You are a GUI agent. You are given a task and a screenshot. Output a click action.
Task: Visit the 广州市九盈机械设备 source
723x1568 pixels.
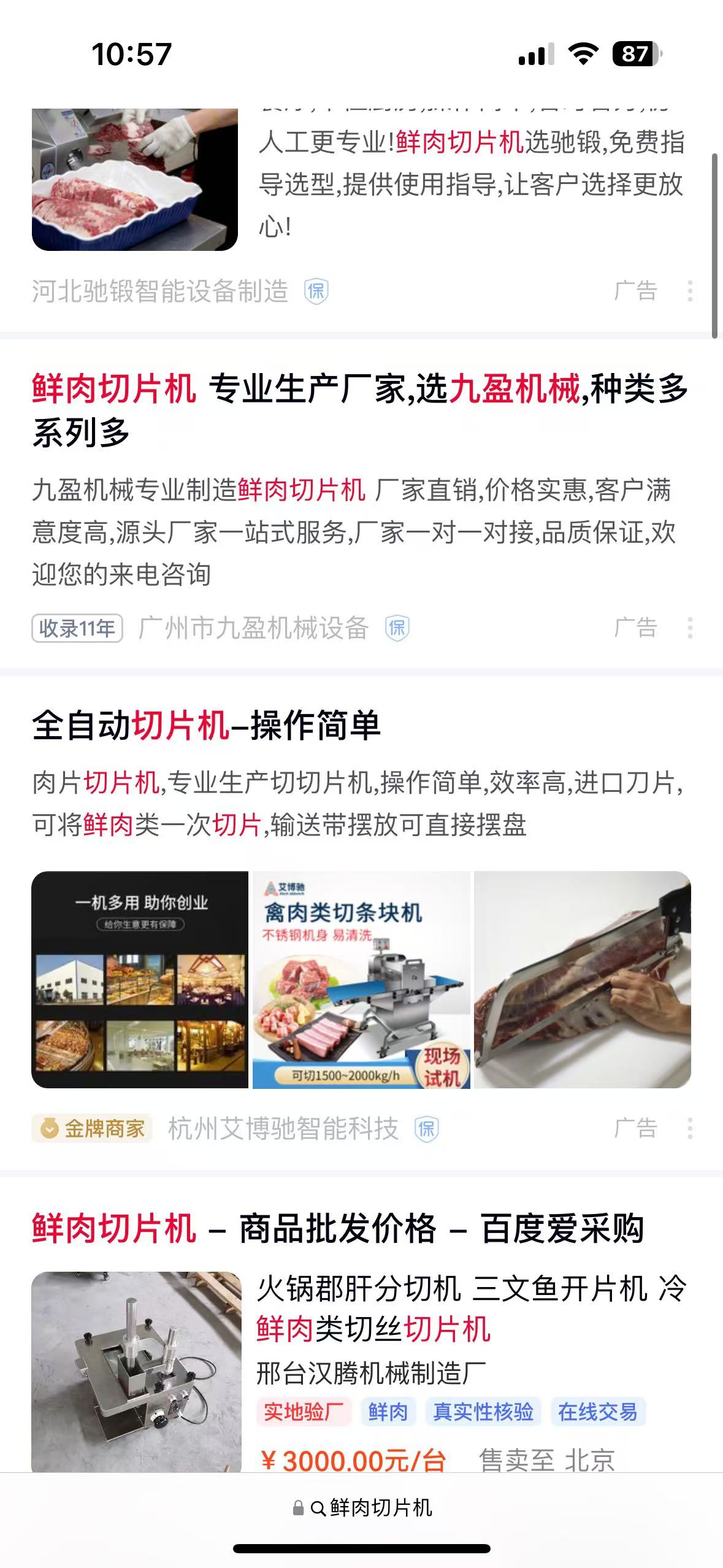253,628
